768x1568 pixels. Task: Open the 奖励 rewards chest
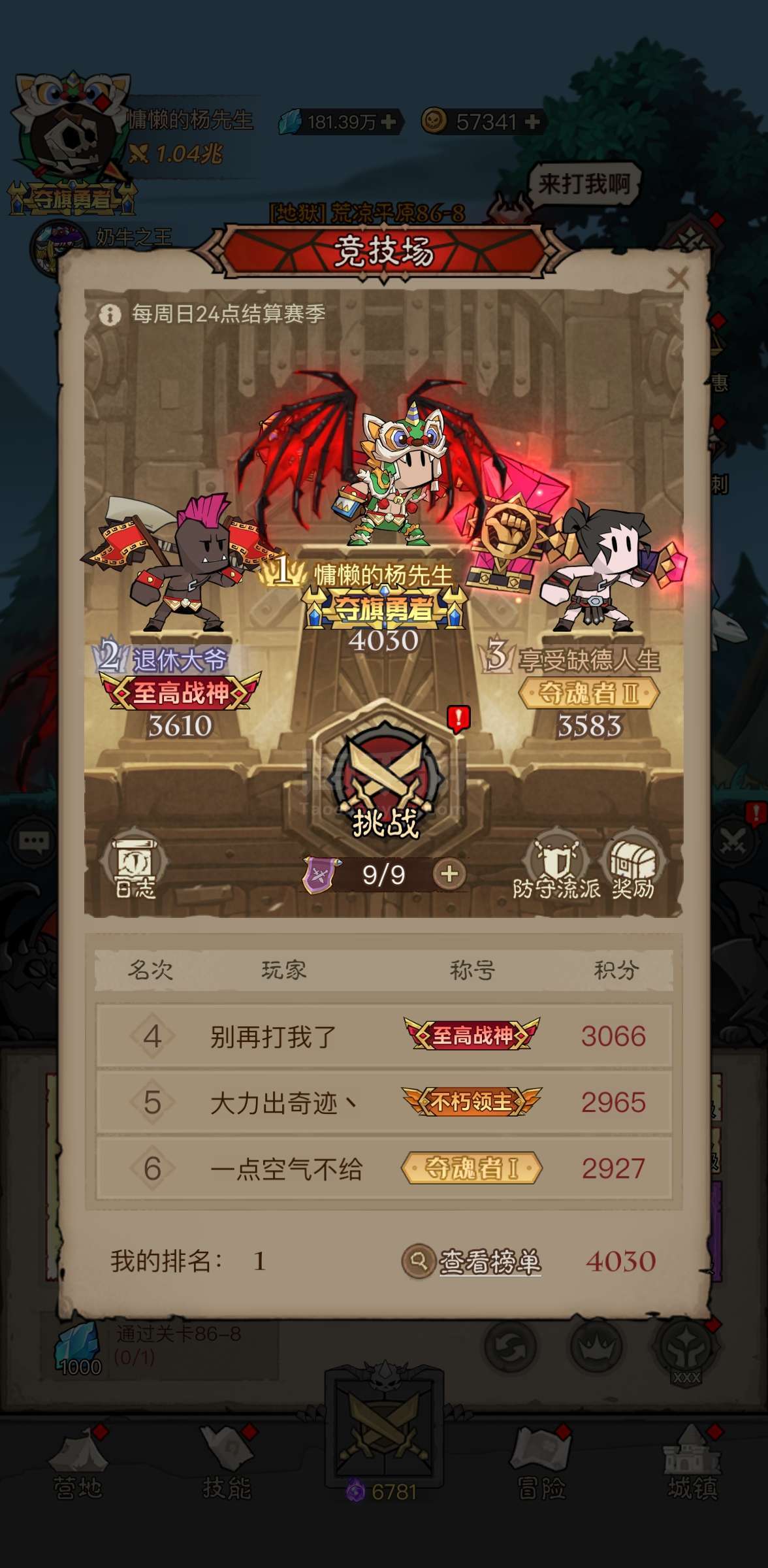(x=633, y=866)
